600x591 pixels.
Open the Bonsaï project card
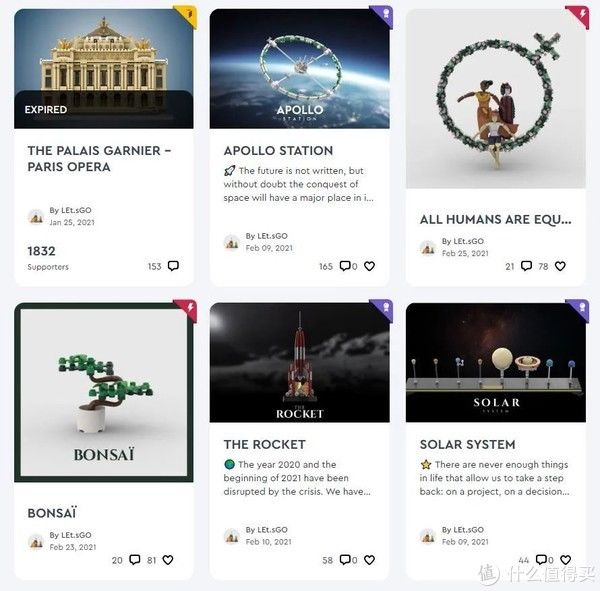pos(52,512)
